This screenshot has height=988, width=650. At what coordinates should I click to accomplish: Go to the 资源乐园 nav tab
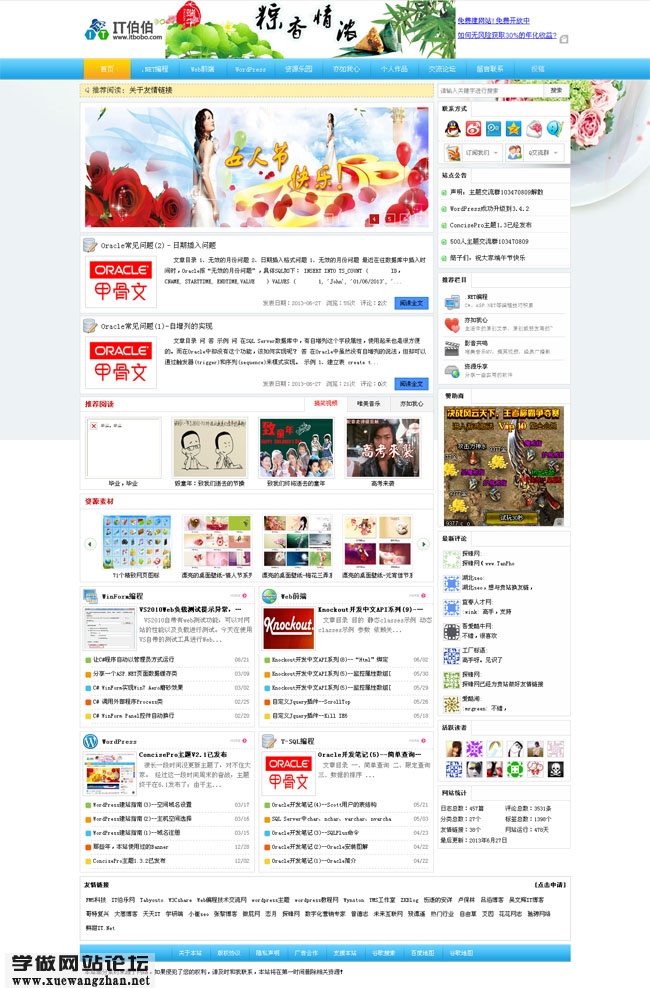tap(298, 69)
